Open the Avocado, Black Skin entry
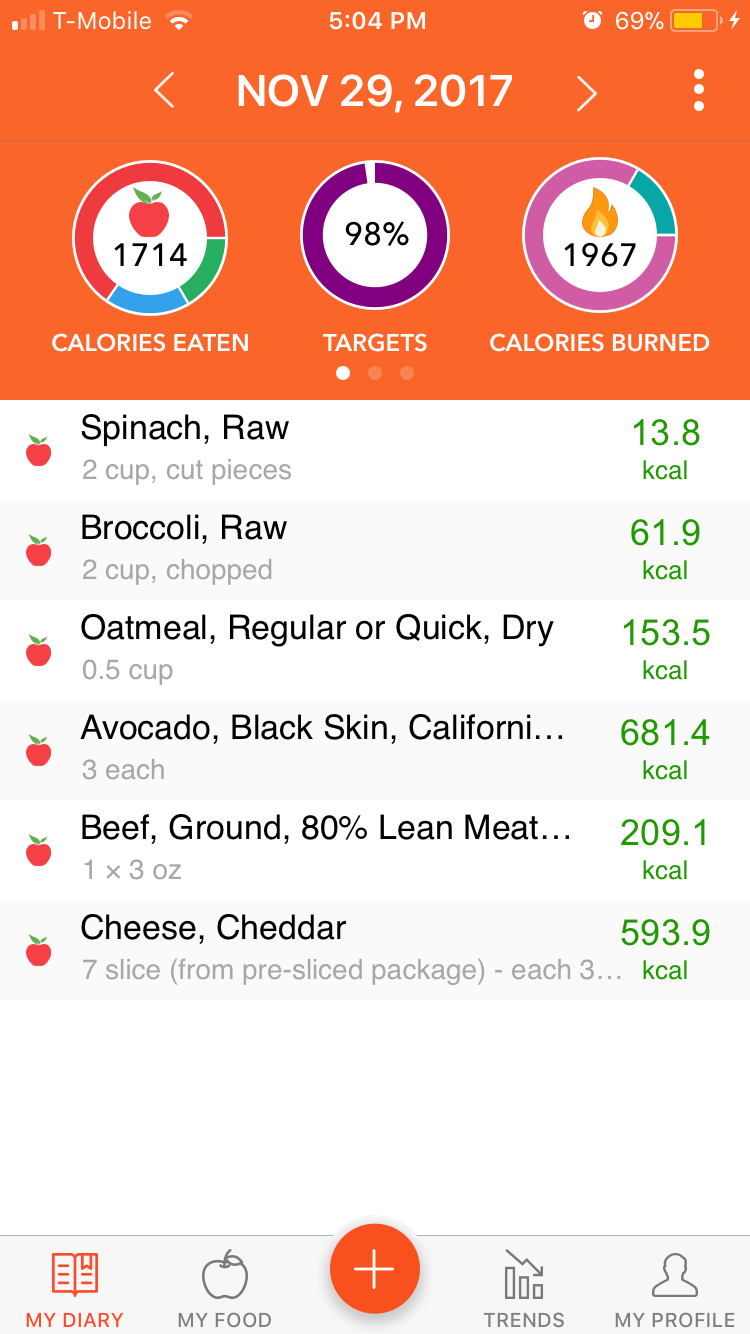The image size is (750, 1334). 375,750
